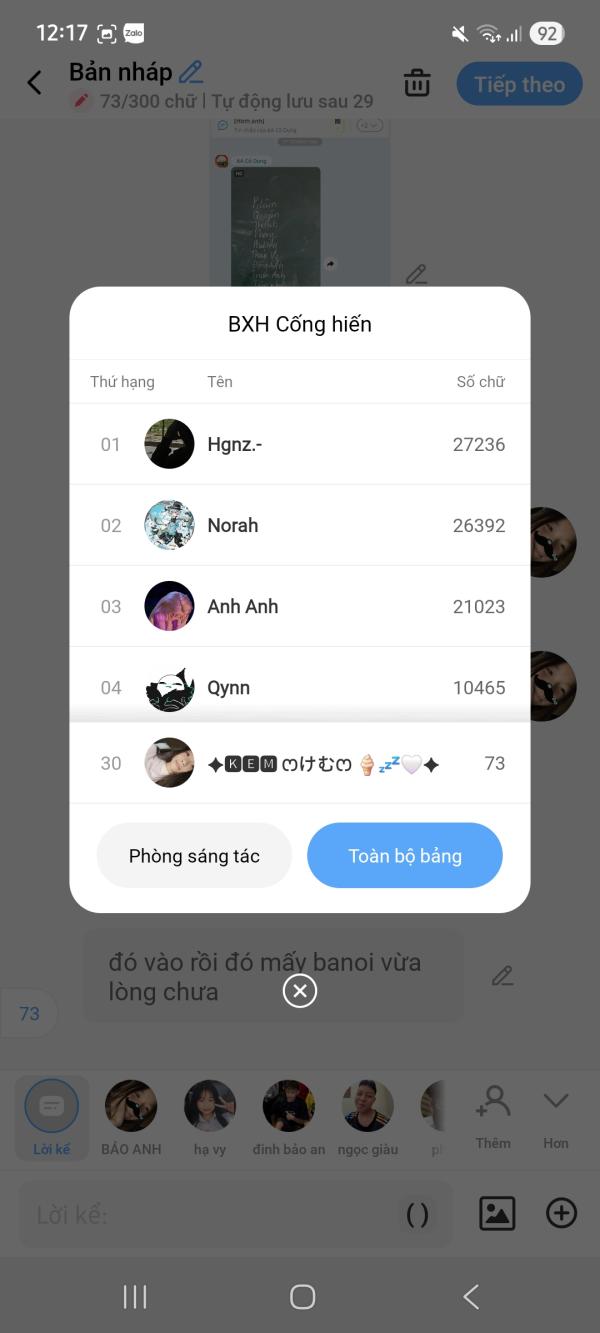This screenshot has width=600, height=1333.
Task: Choose character hạ vy
Action: tap(210, 1117)
